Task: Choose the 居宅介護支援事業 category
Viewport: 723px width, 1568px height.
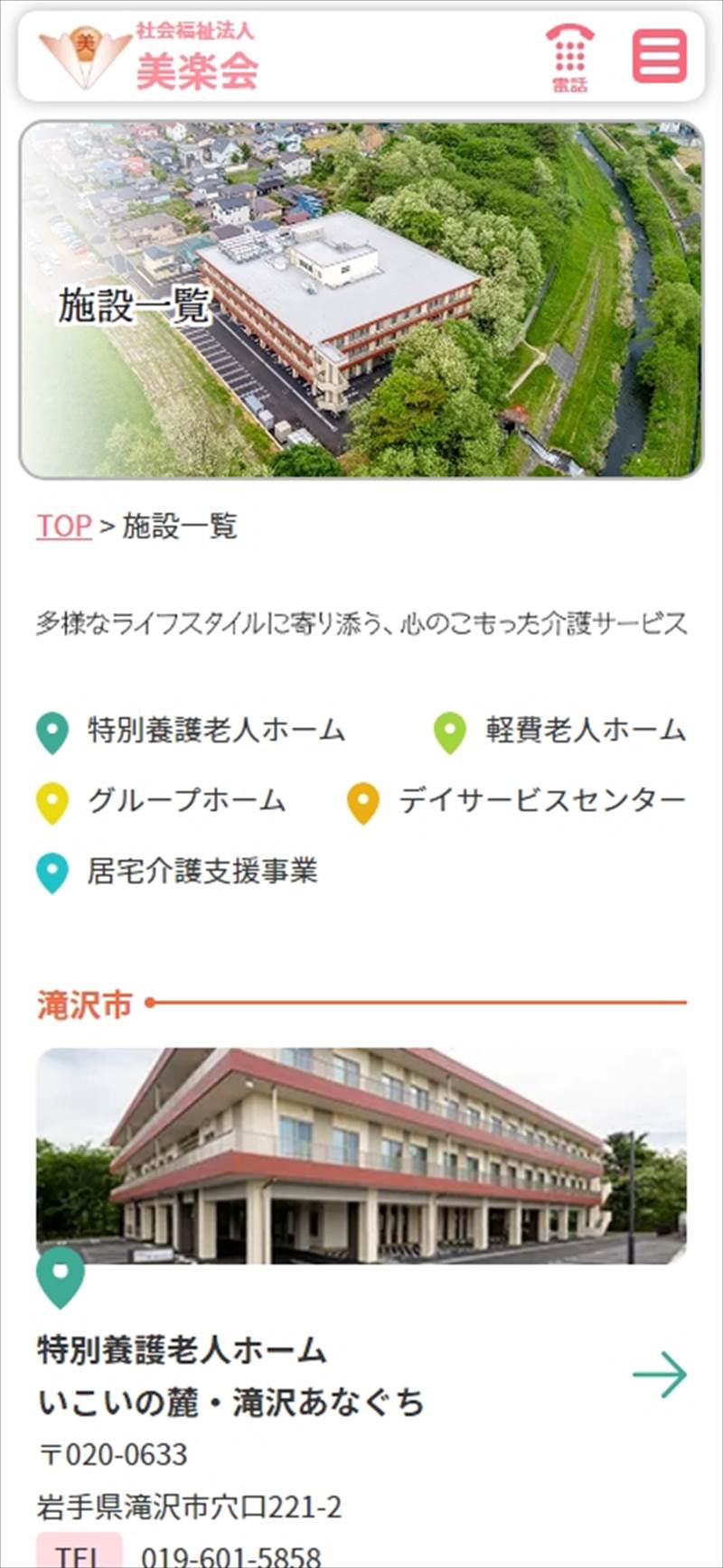Action: pyautogui.click(x=177, y=872)
